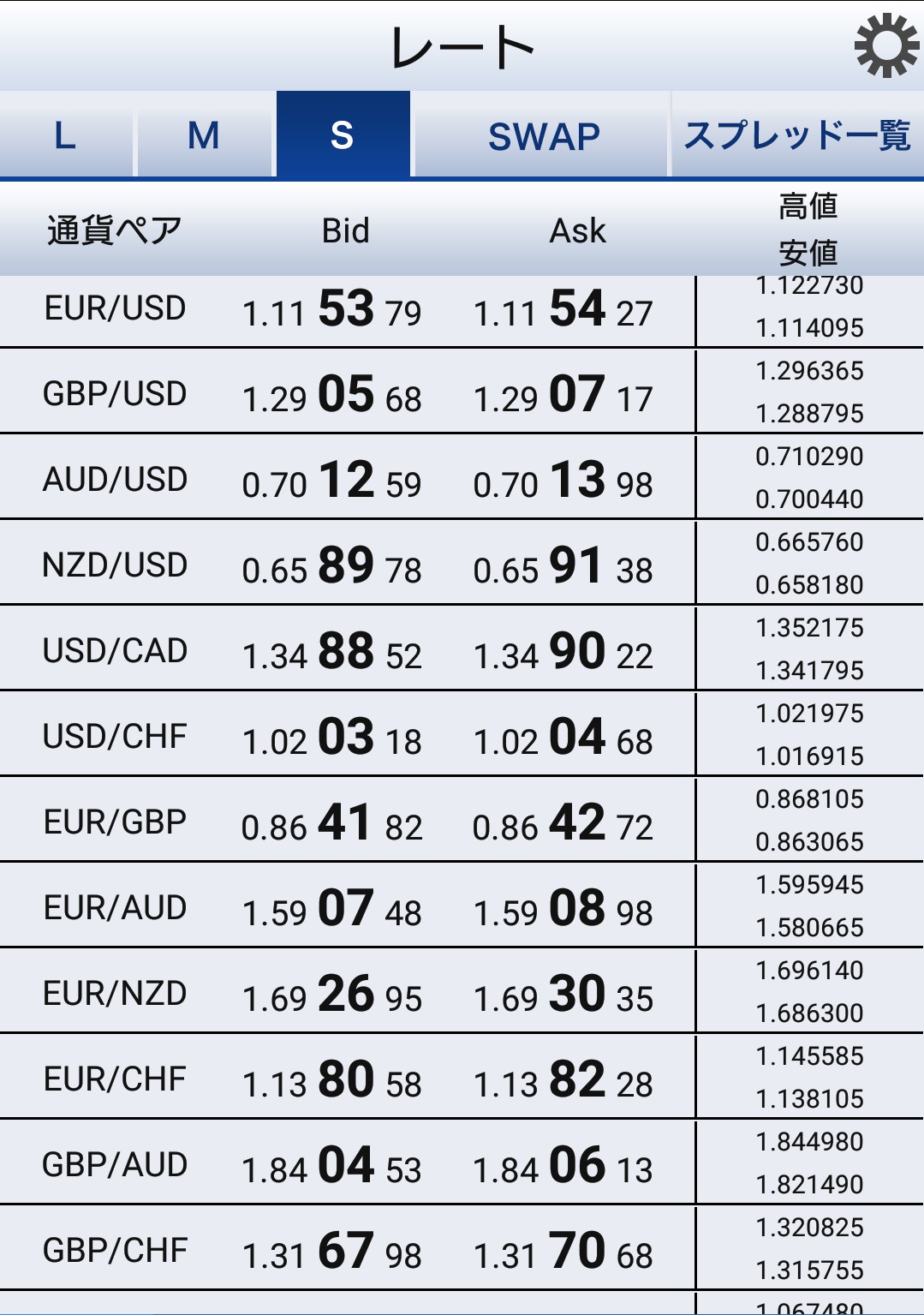The height and width of the screenshot is (1315, 924).
Task: Select the GBP/CHF currency pair
Action: coord(115,1251)
